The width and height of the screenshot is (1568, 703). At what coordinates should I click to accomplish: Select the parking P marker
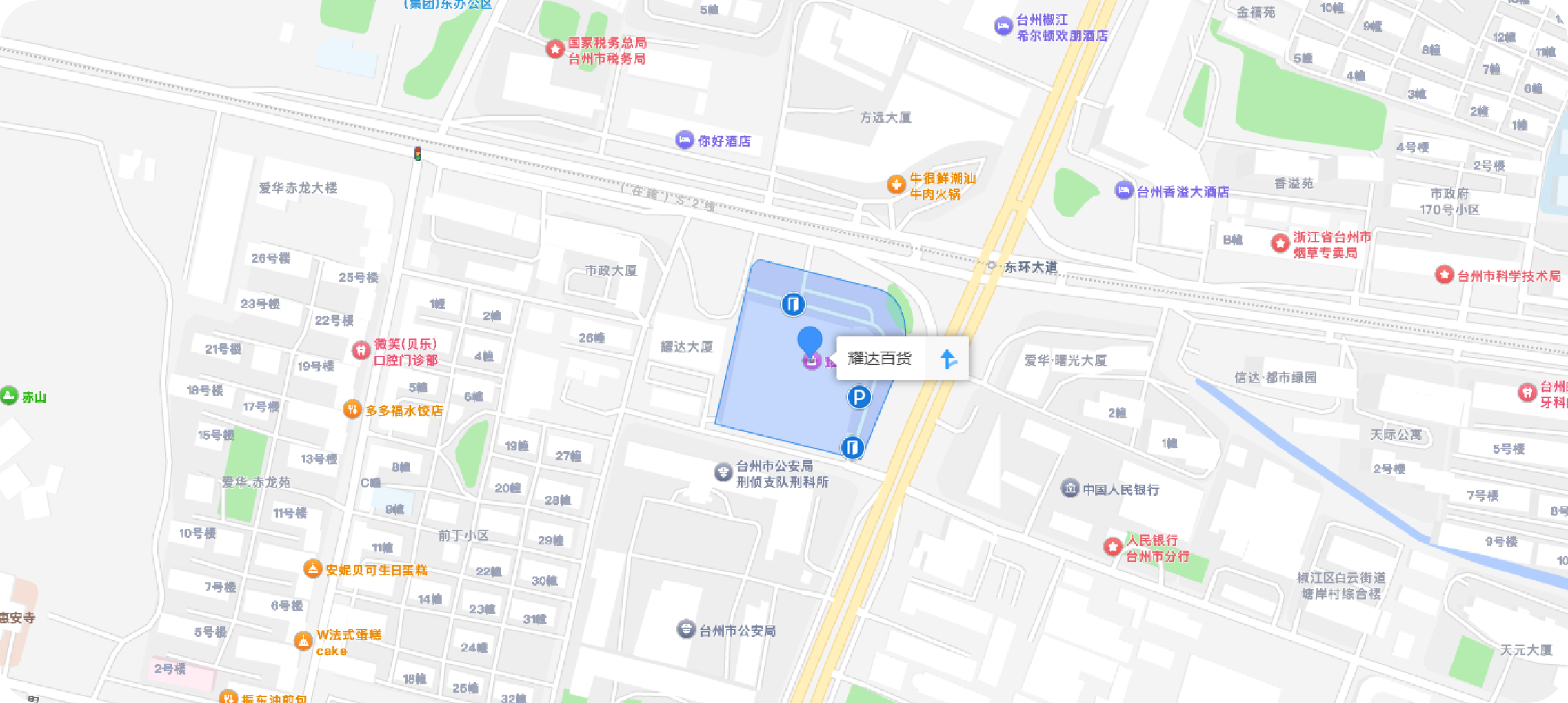[858, 397]
